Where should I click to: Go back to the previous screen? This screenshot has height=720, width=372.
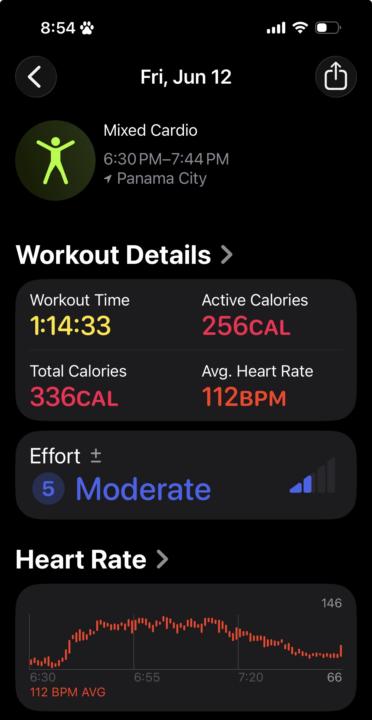(x=36, y=77)
